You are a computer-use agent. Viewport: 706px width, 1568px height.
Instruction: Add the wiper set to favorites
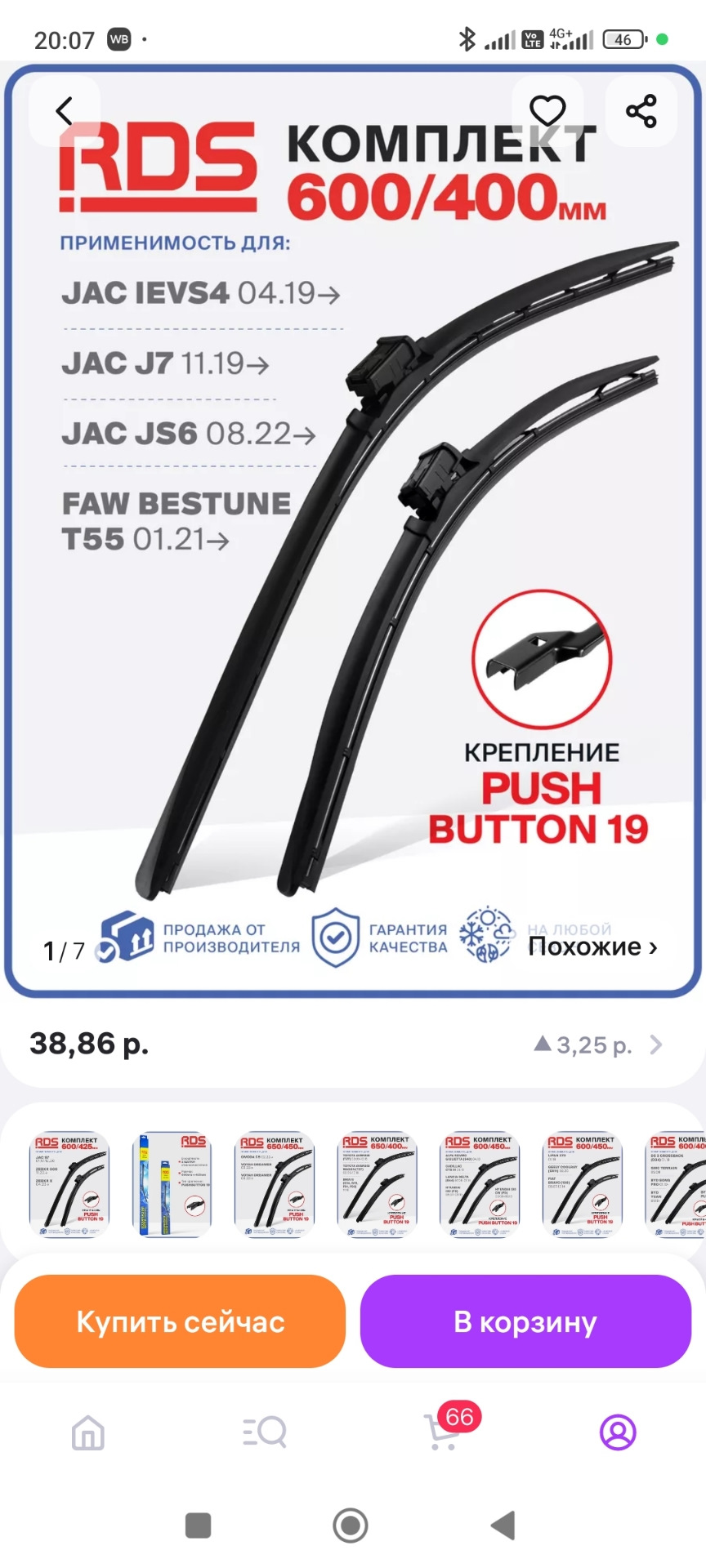[547, 111]
